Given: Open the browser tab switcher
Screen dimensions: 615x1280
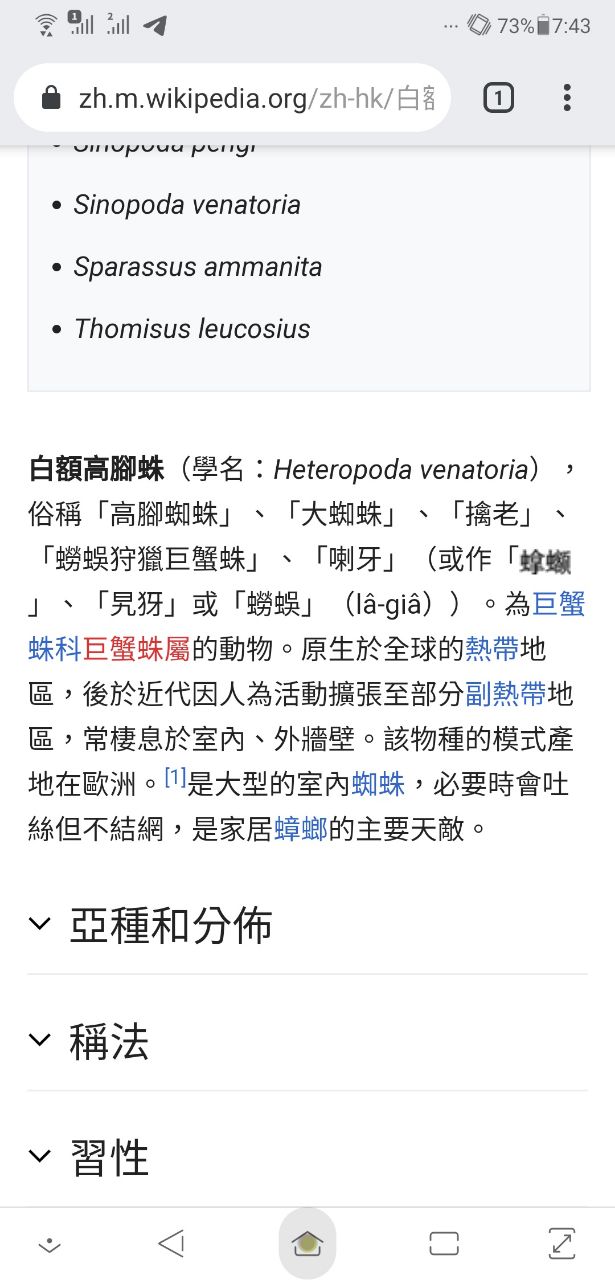Looking at the screenshot, I should point(498,98).
